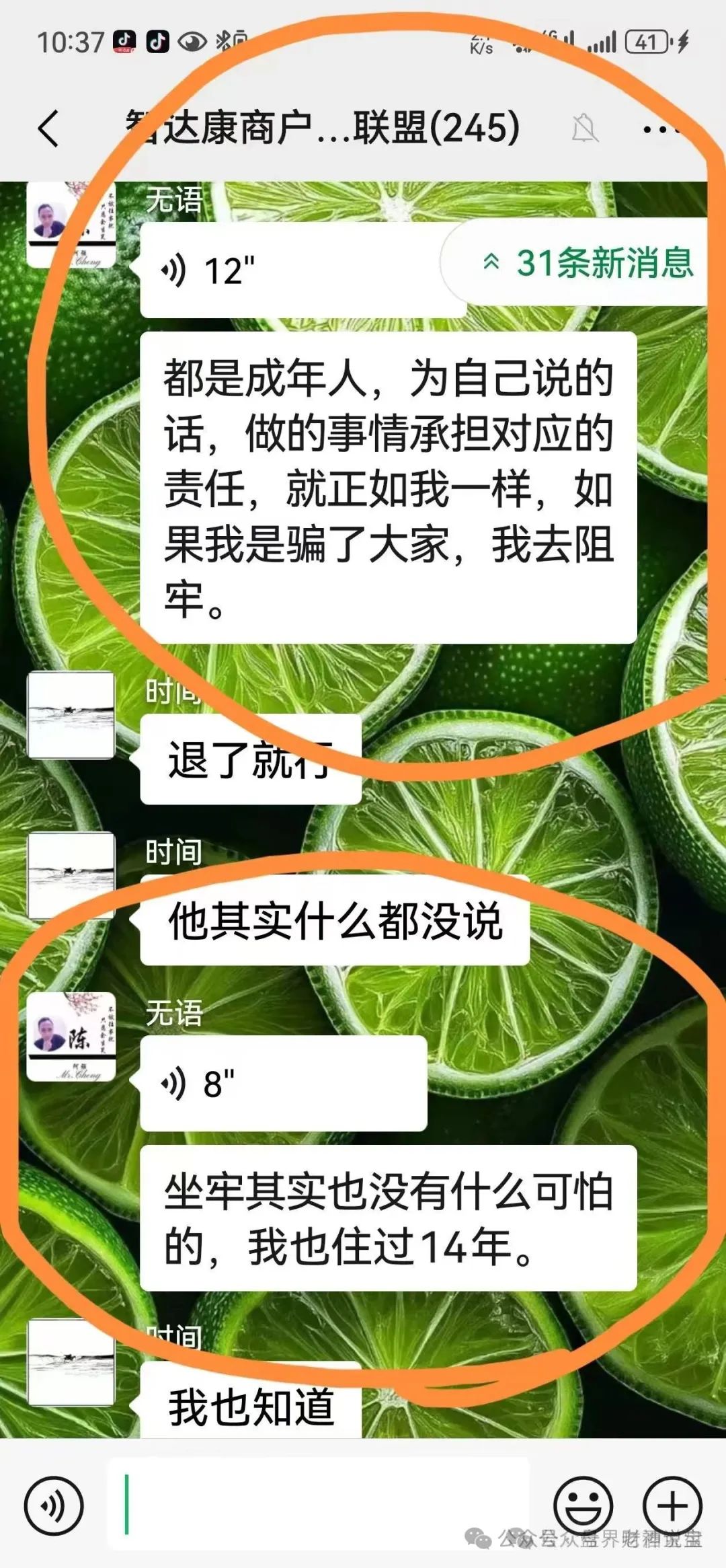The width and height of the screenshot is (726, 1568).
Task: Jump to the 31 new messages
Action: [x=586, y=262]
